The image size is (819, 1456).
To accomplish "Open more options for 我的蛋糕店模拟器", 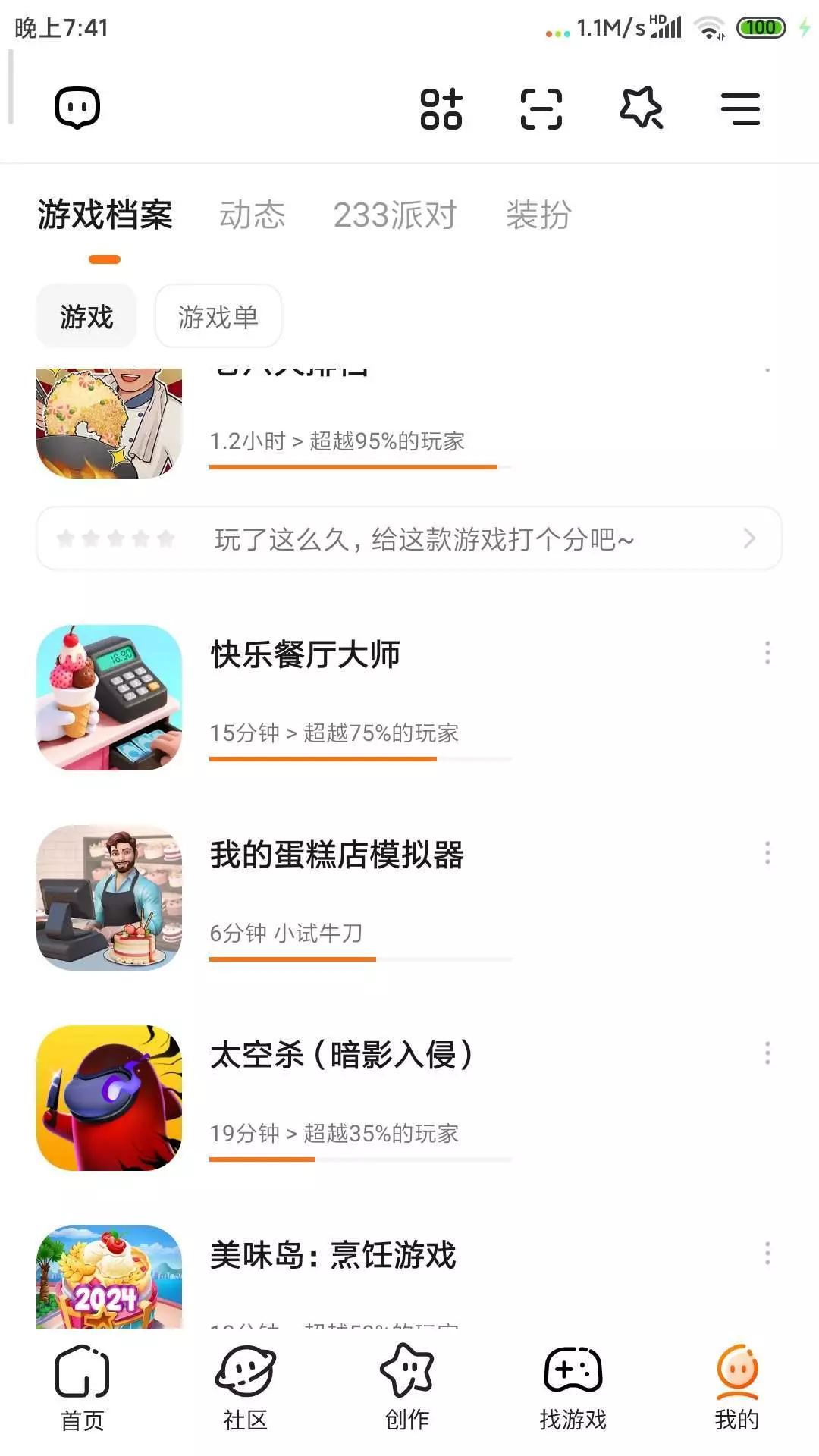I will [767, 853].
